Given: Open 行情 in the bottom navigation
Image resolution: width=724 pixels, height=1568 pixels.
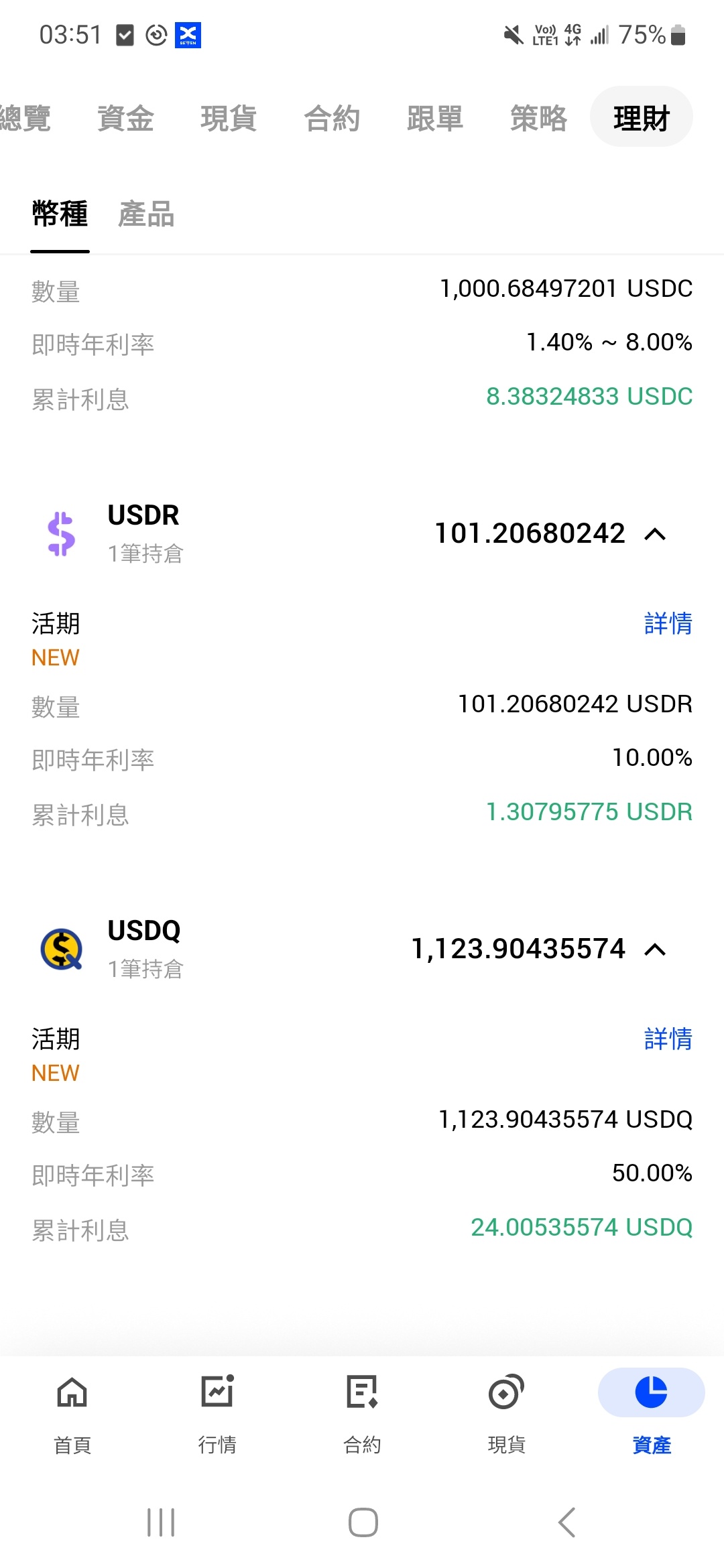Looking at the screenshot, I should [217, 1414].
